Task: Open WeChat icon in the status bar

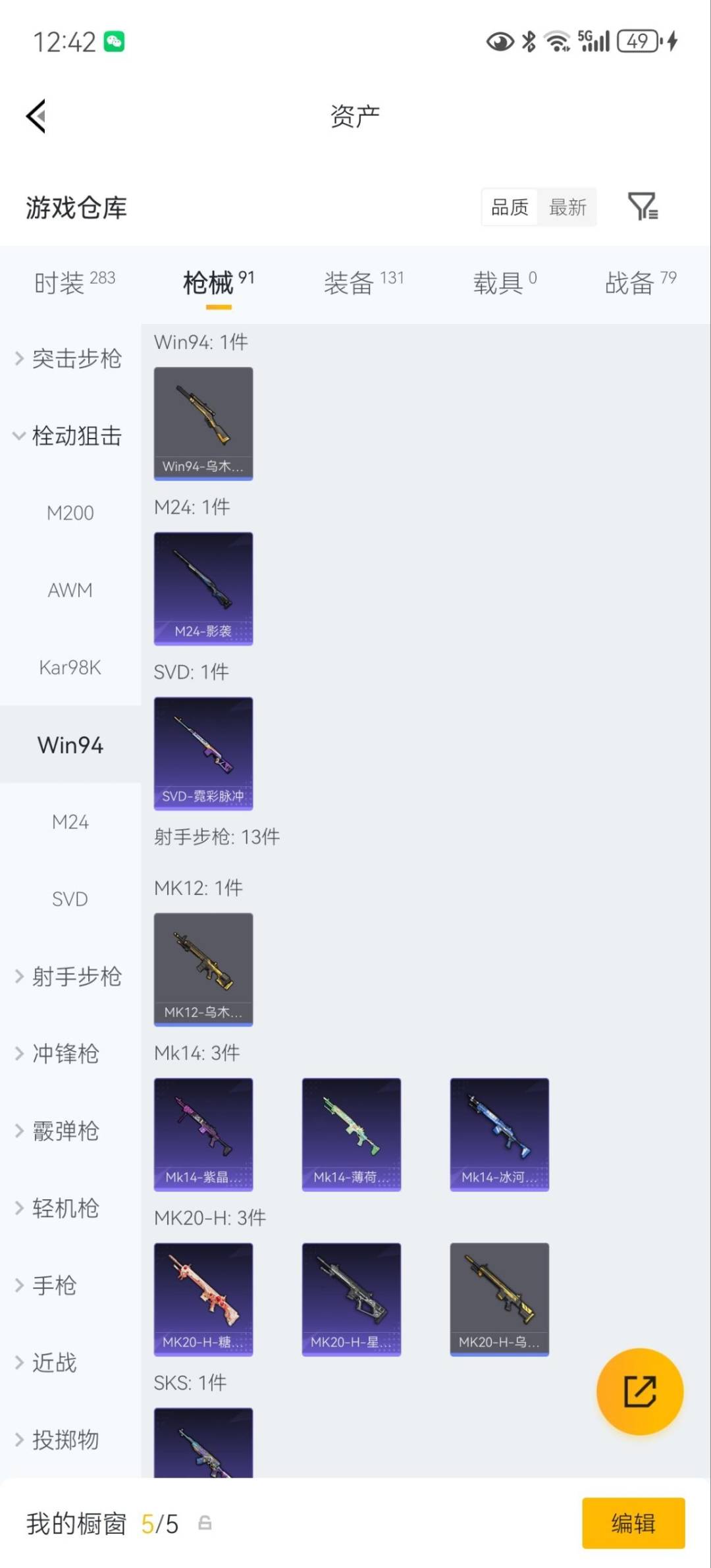Action: point(113,41)
